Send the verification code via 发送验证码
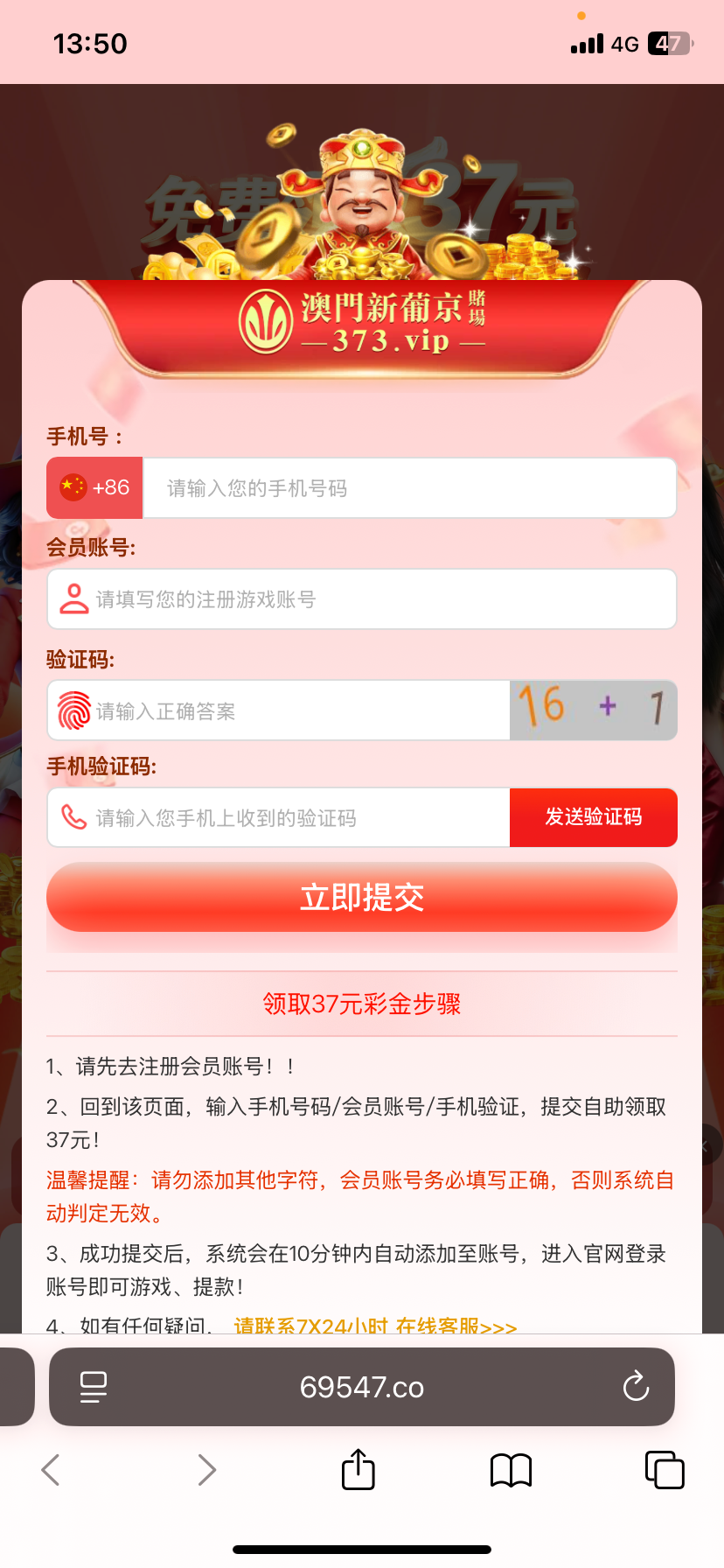The height and width of the screenshot is (1568, 724). [593, 817]
